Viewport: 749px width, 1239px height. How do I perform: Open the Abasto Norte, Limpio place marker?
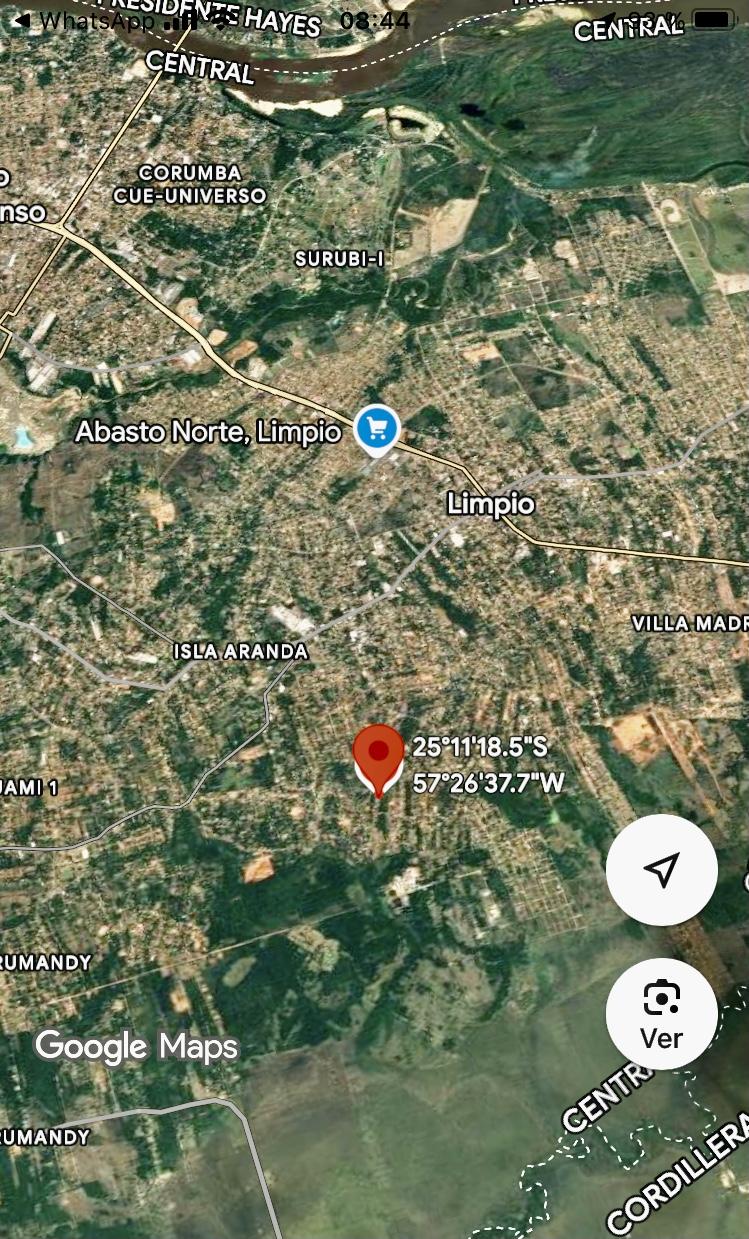(377, 431)
